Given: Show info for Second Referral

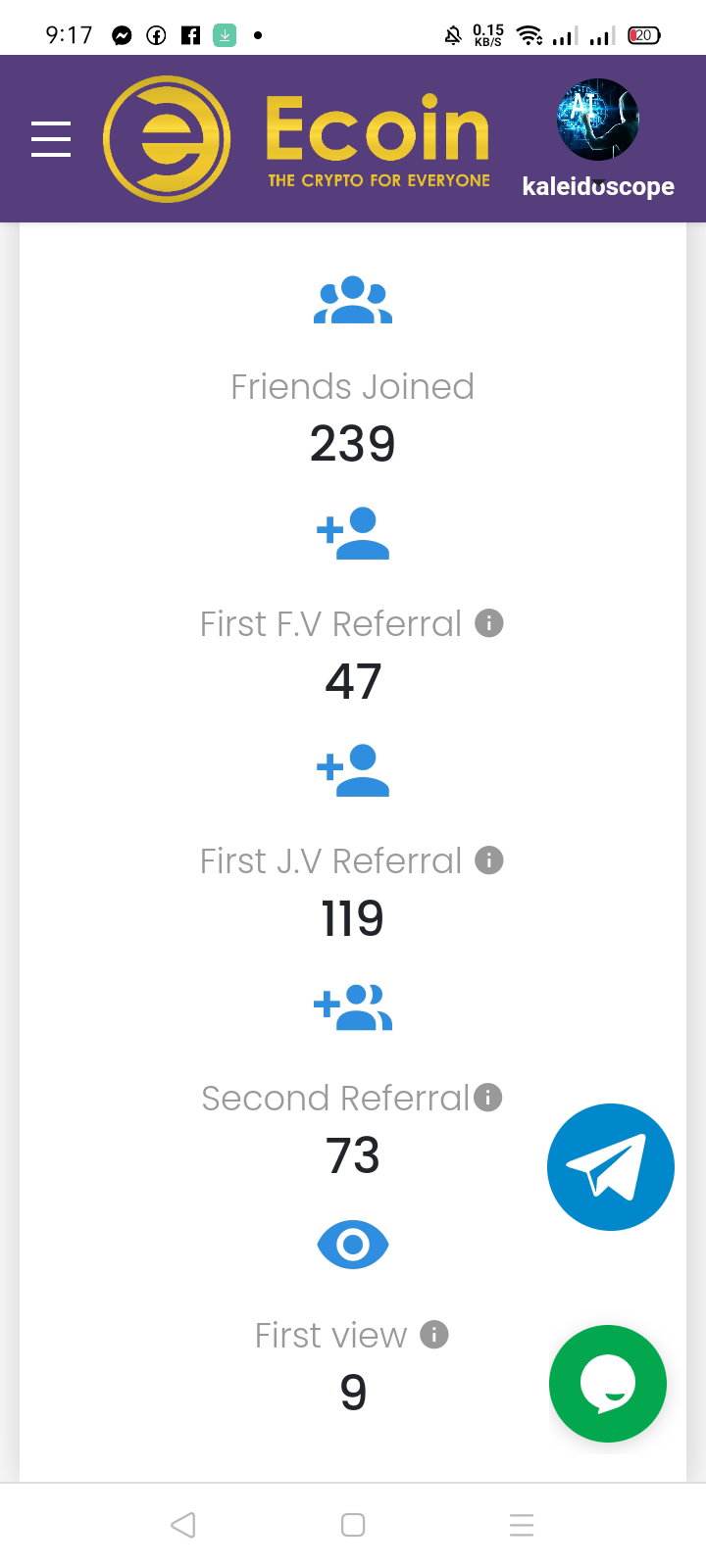Looking at the screenshot, I should tap(487, 1098).
